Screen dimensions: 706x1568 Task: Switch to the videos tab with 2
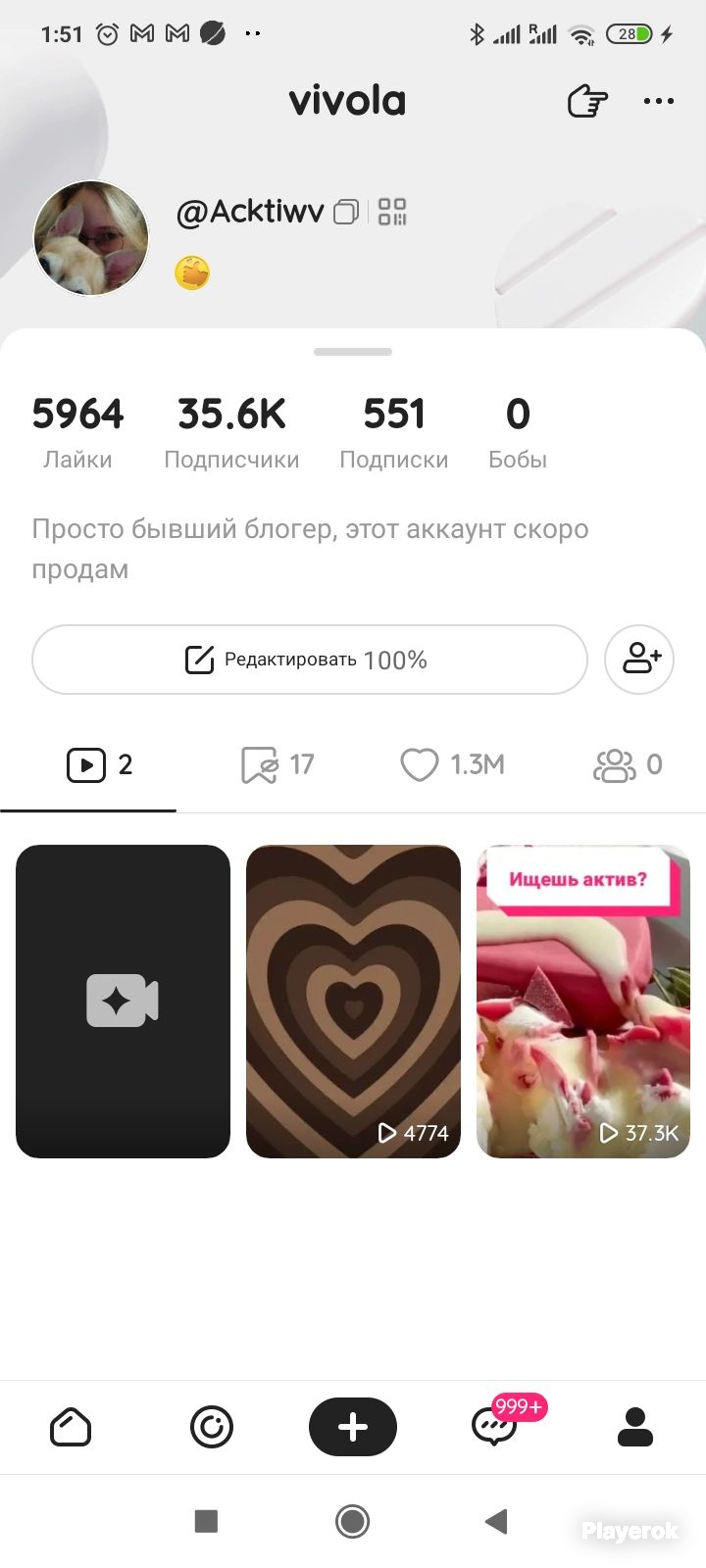click(98, 765)
